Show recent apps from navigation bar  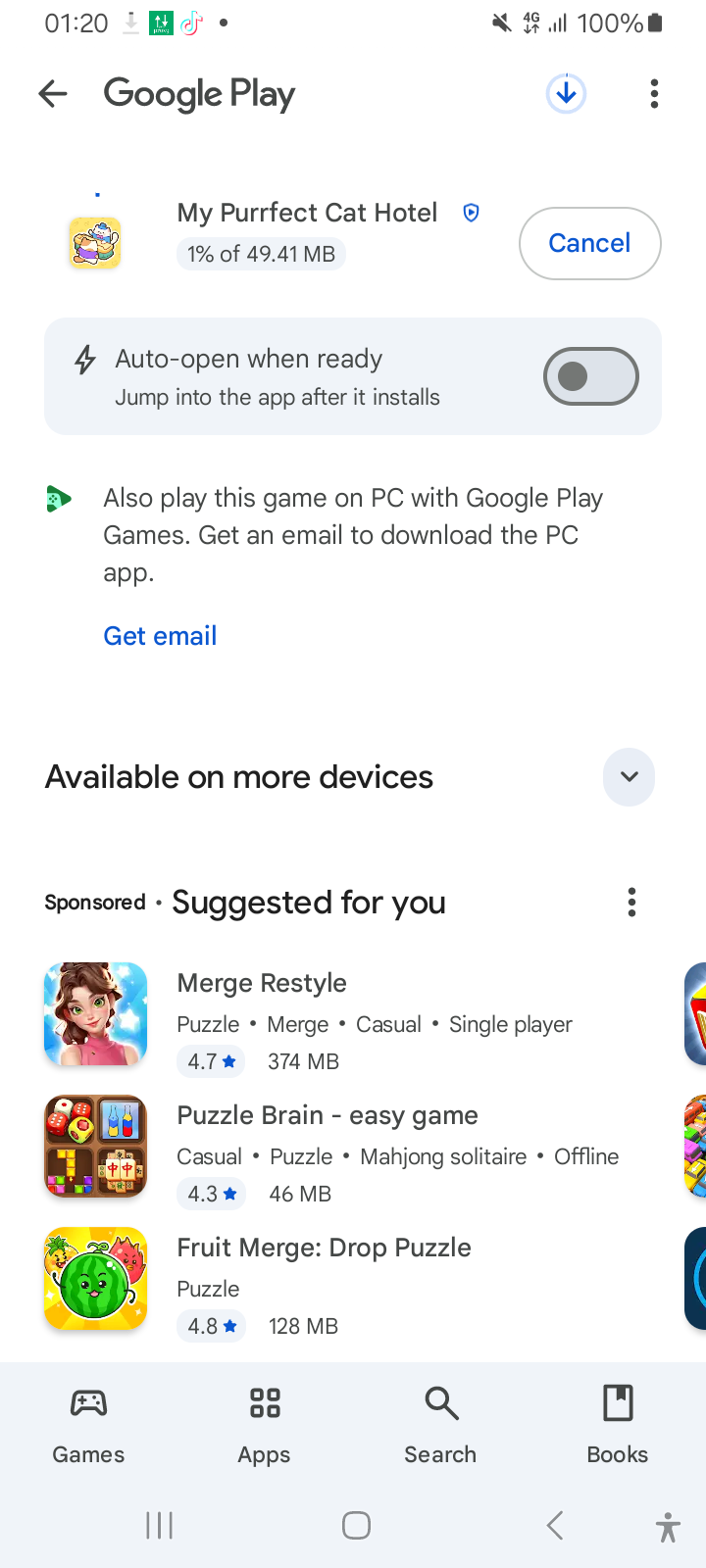159,1525
